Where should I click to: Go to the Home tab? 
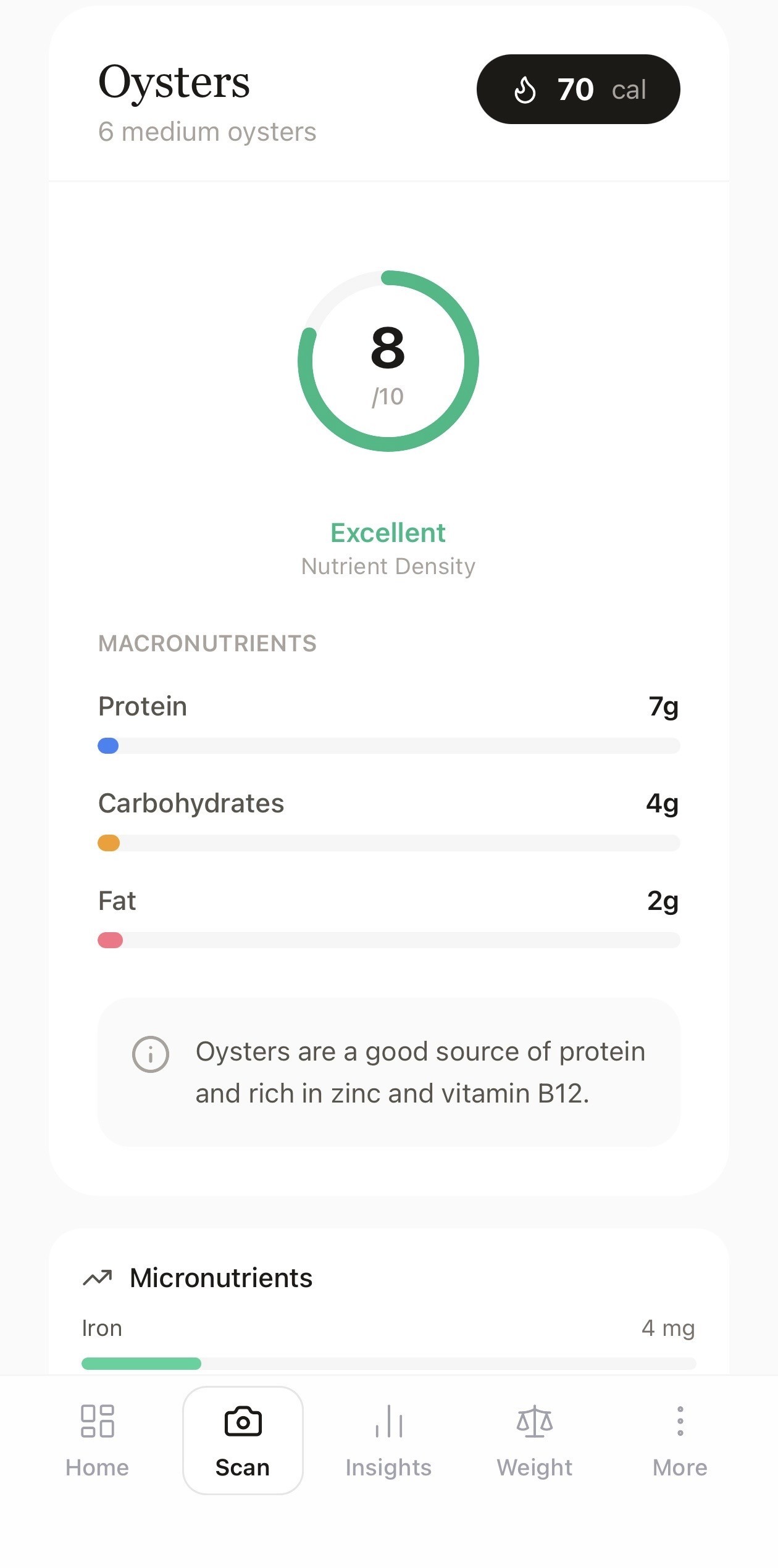(x=97, y=1440)
